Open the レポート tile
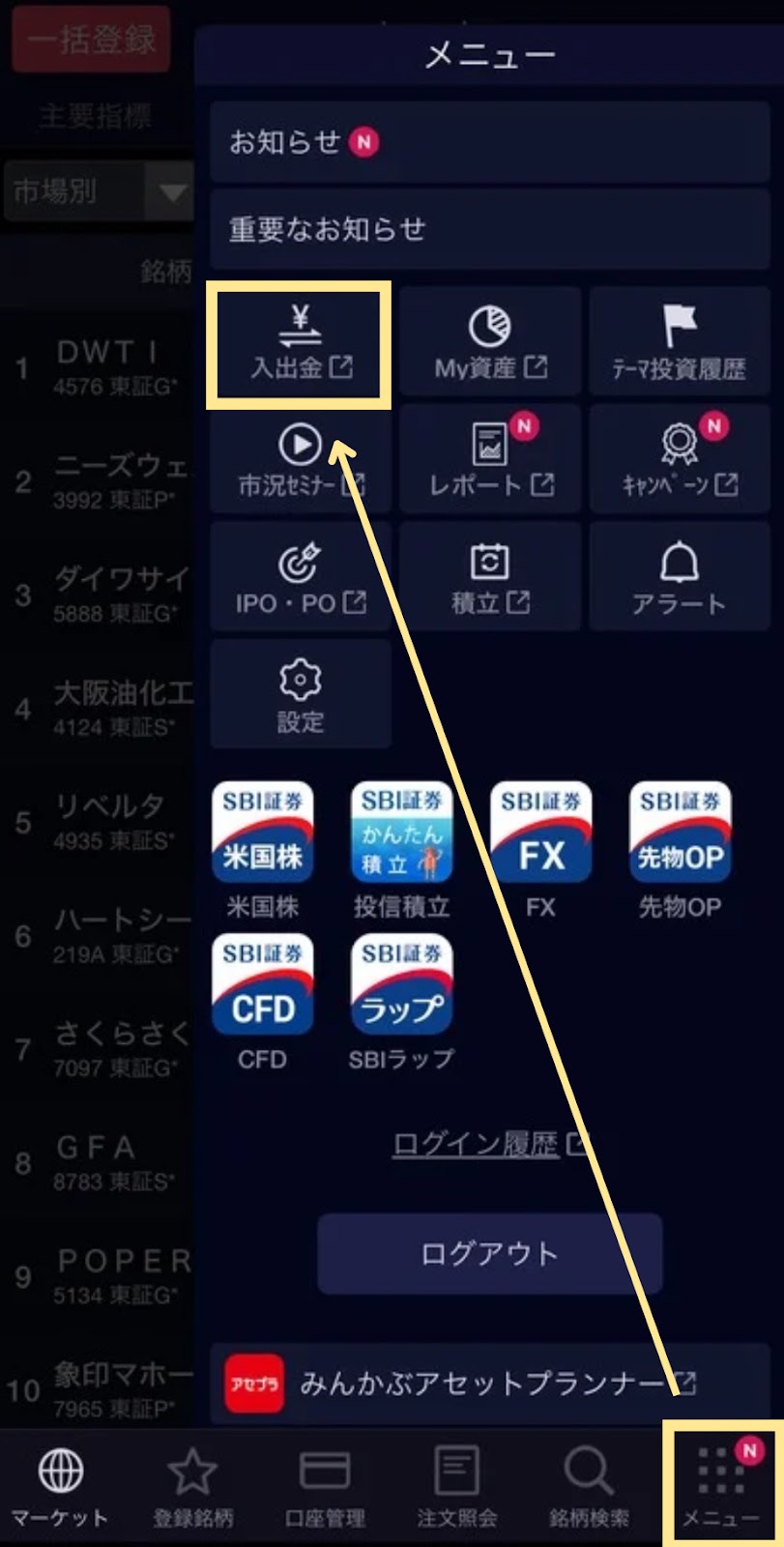 point(490,460)
